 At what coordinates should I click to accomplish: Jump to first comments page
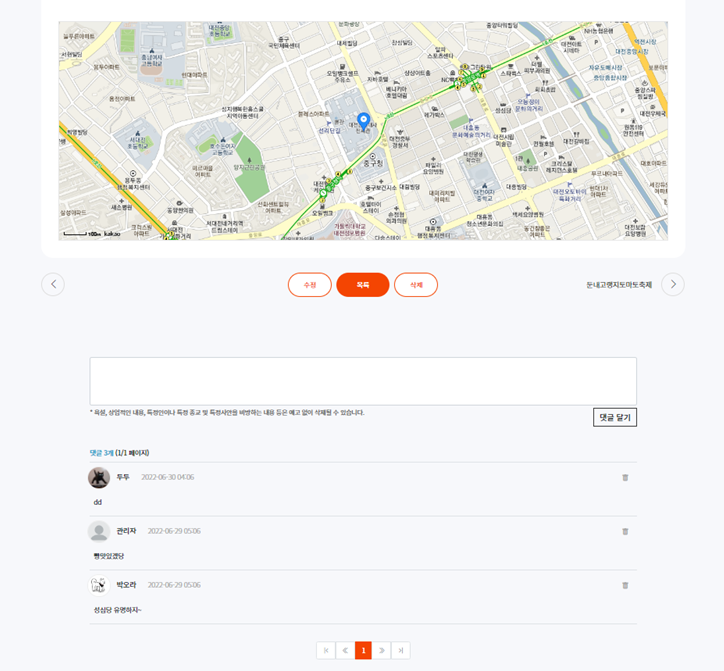(x=326, y=650)
